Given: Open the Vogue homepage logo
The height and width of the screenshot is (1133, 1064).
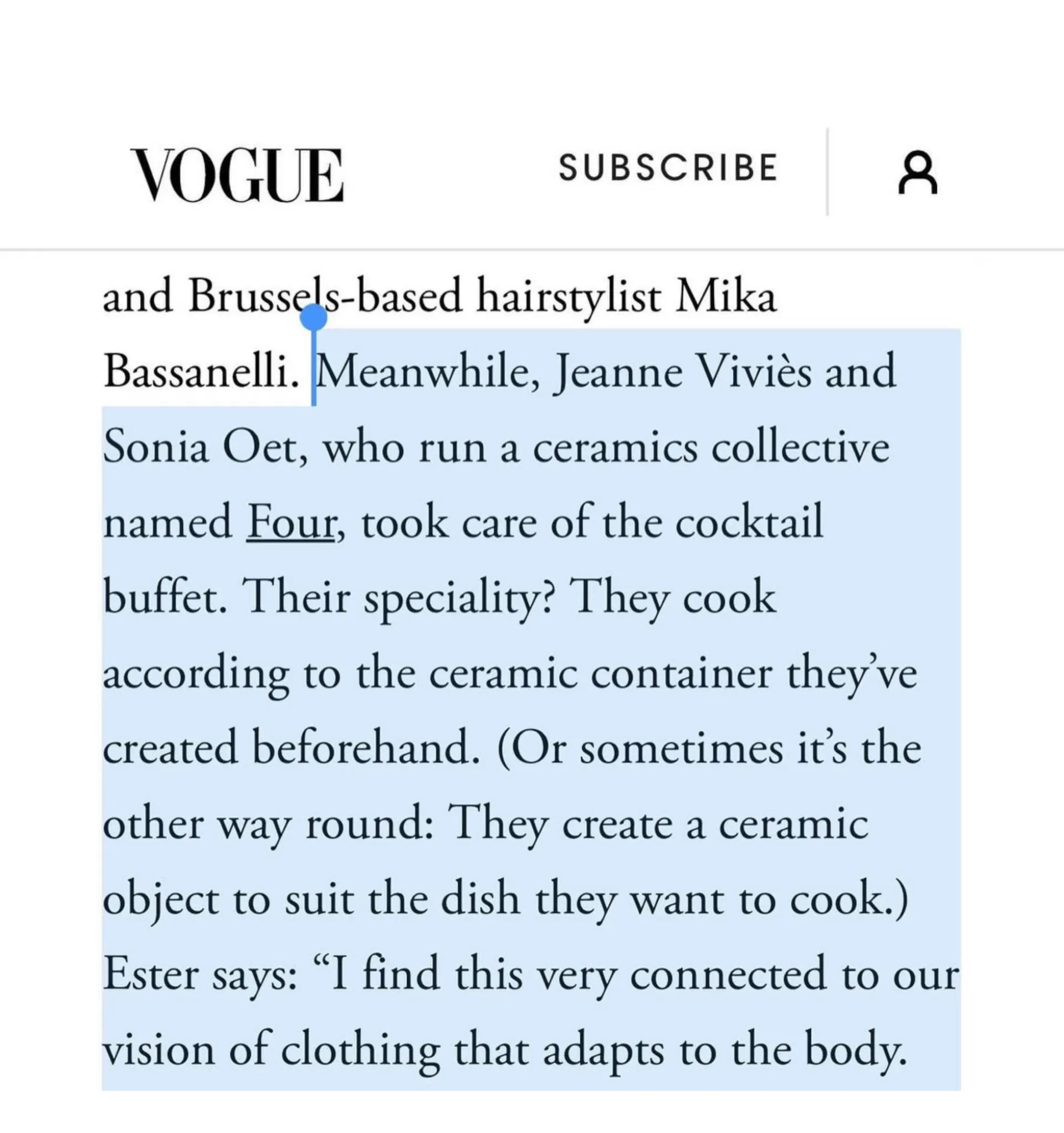Looking at the screenshot, I should (x=237, y=175).
